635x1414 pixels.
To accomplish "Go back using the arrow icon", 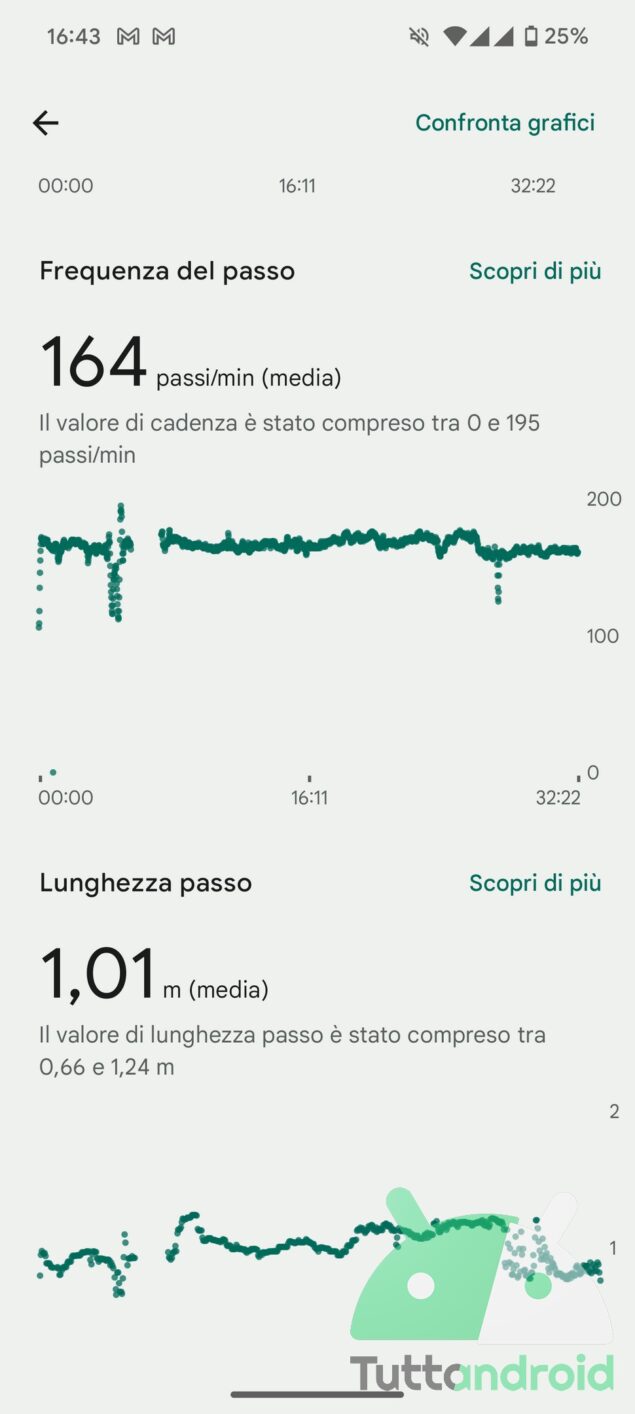I will (x=46, y=123).
